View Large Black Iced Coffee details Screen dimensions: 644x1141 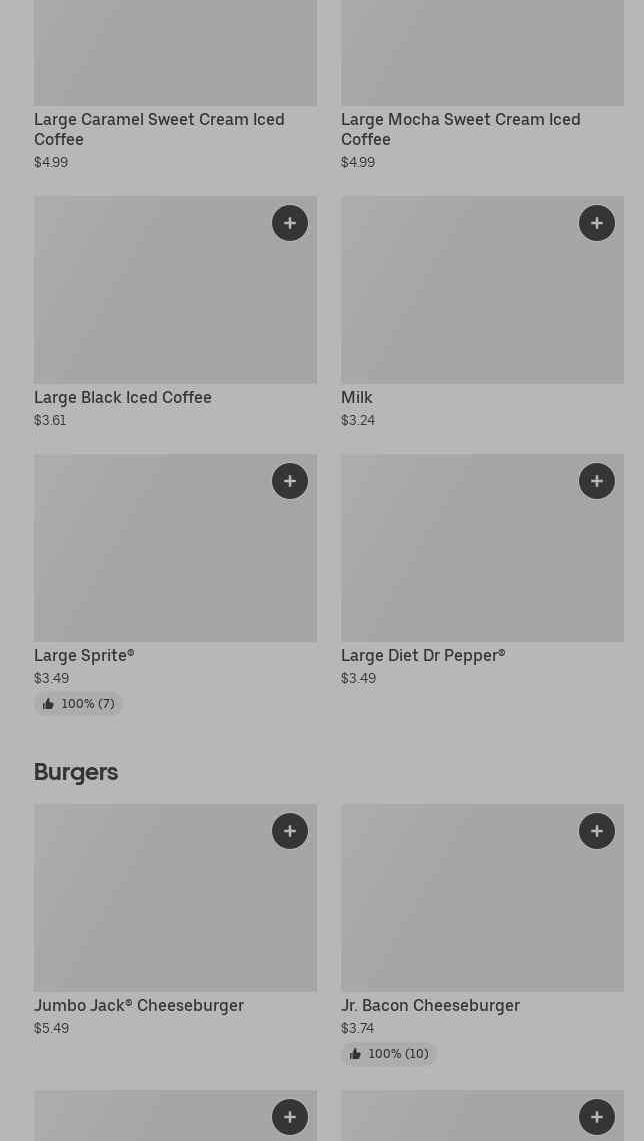tap(175, 312)
